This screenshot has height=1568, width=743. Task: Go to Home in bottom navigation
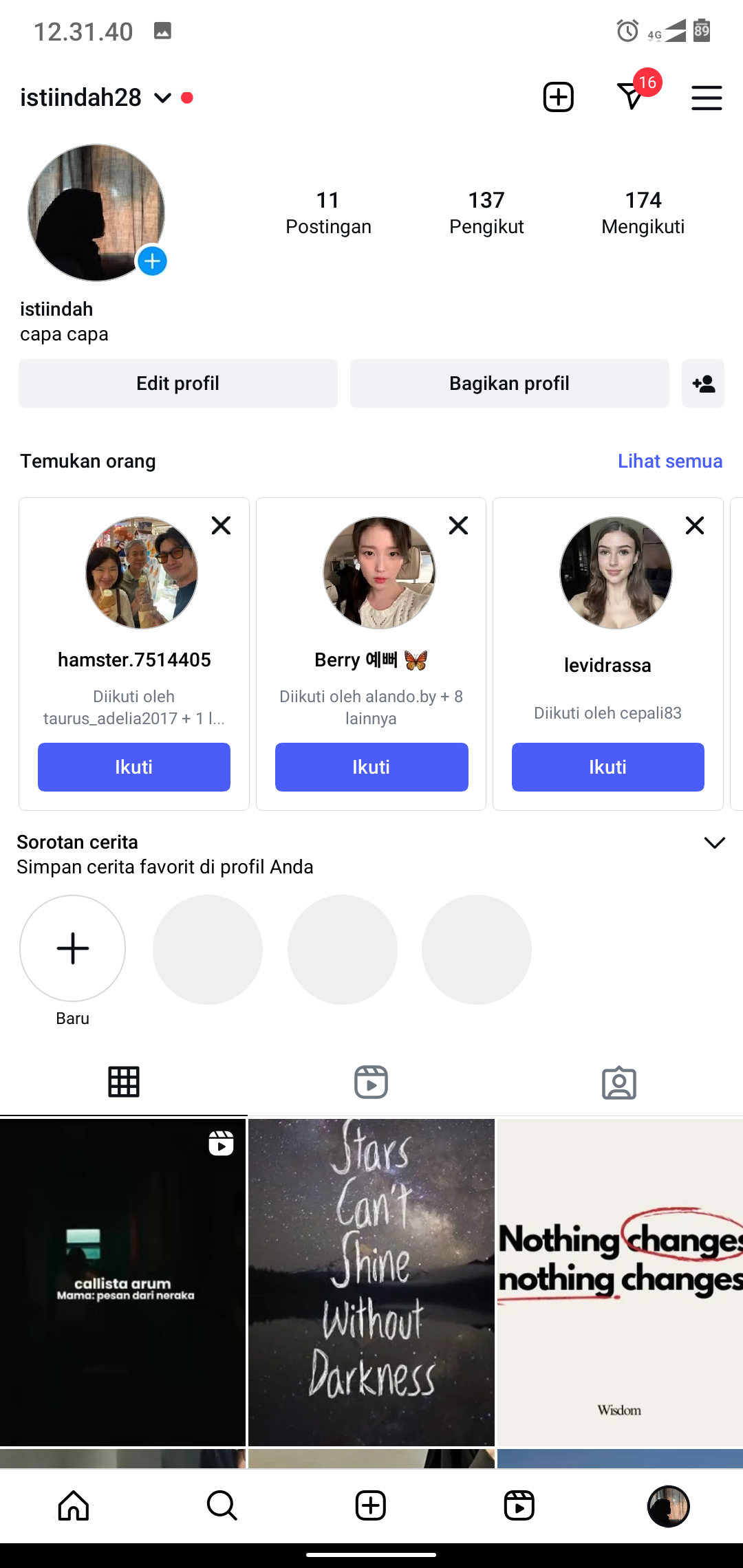click(74, 1505)
